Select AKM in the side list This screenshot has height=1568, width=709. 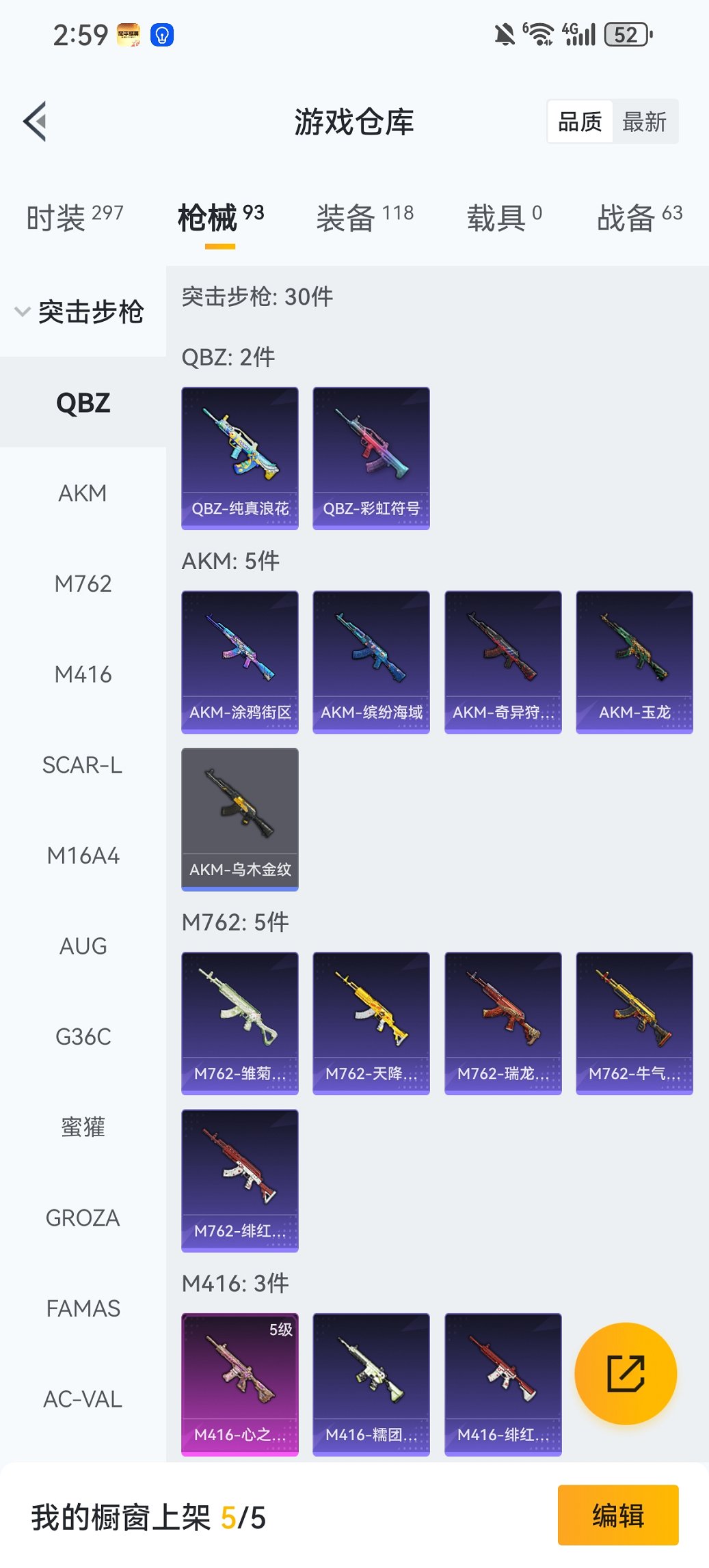83,493
